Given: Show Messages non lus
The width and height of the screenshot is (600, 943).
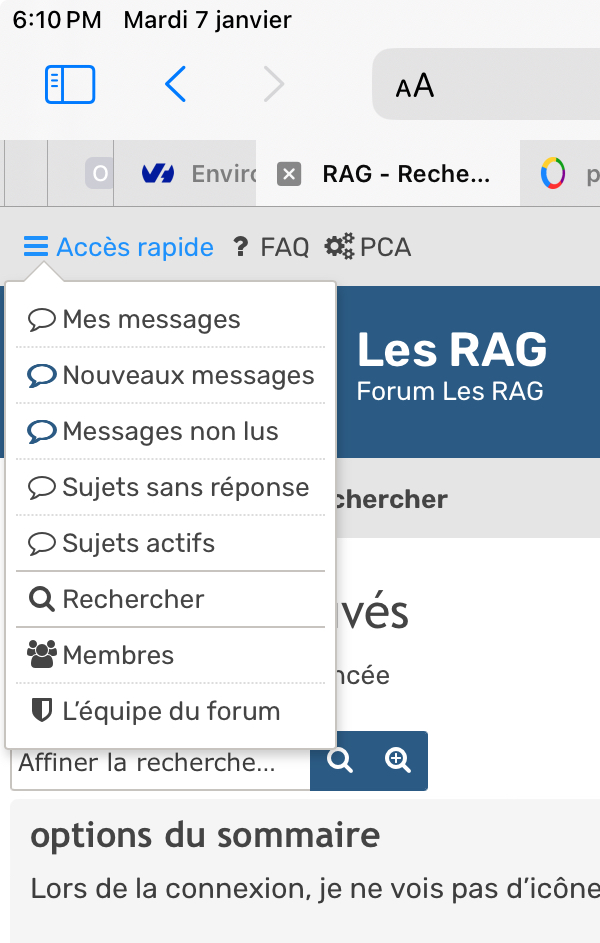Looking at the screenshot, I should coord(169,432).
